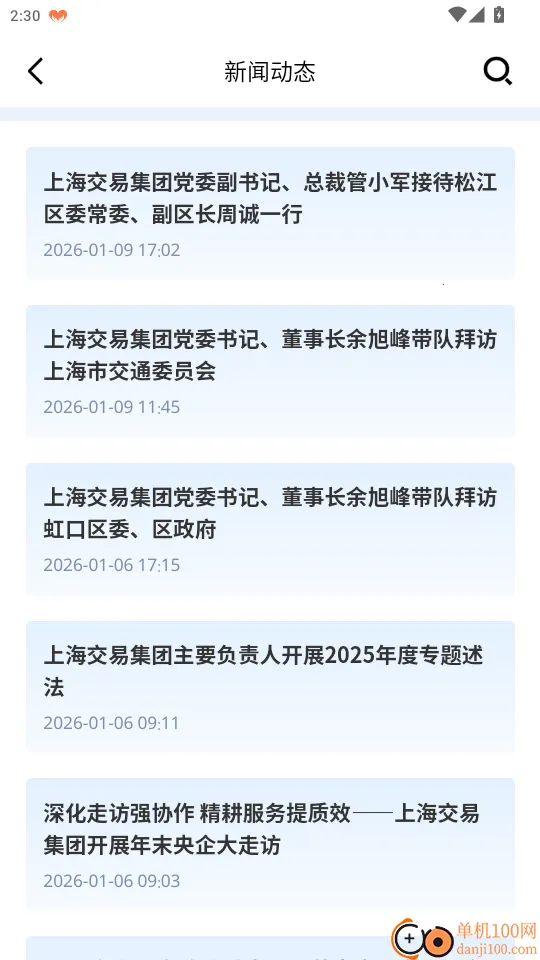Open news about 拜访虹口区委、区政府
Viewport: 540px width, 960px height.
coord(270,529)
